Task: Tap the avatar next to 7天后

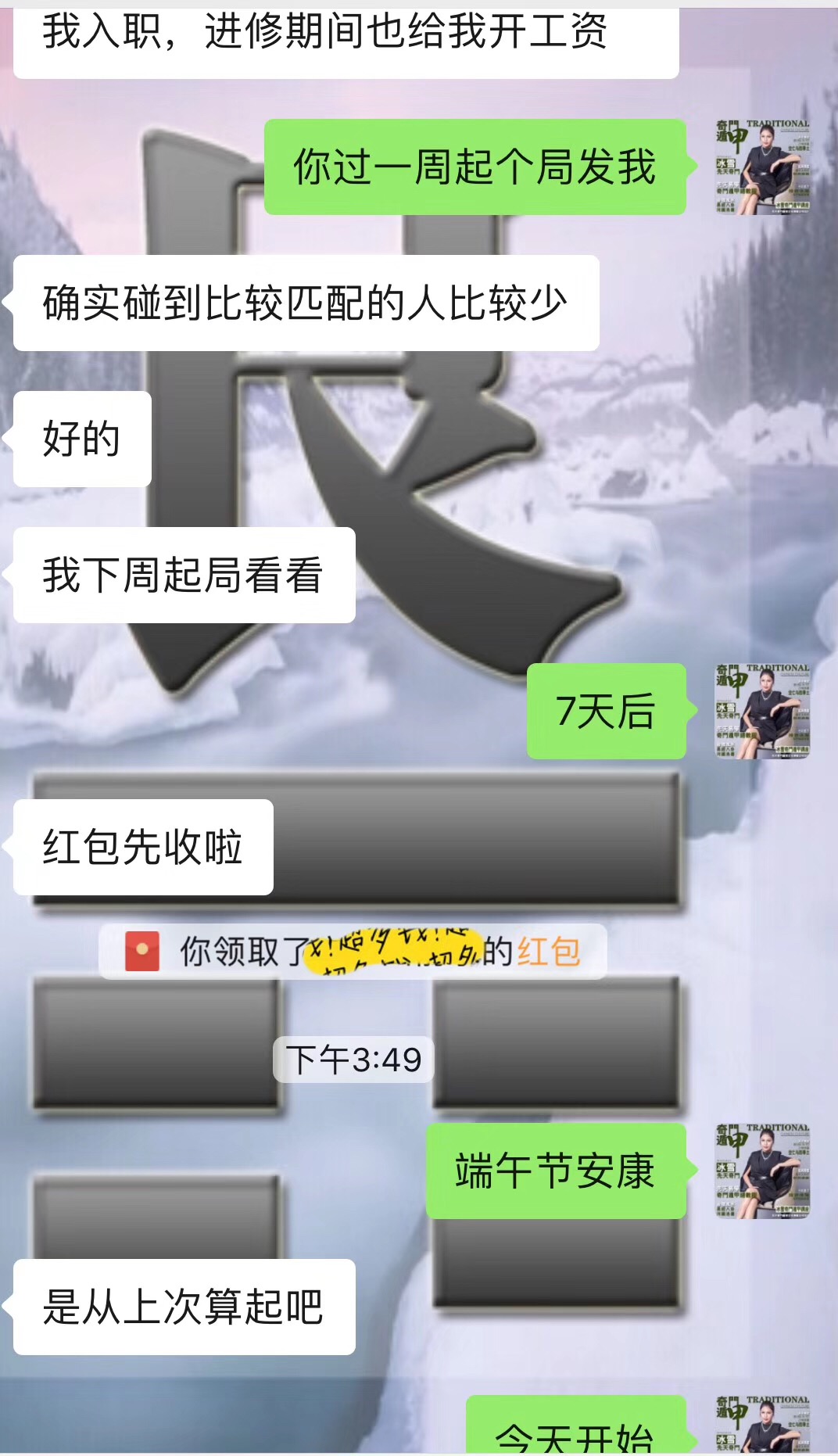Action: pos(762,711)
